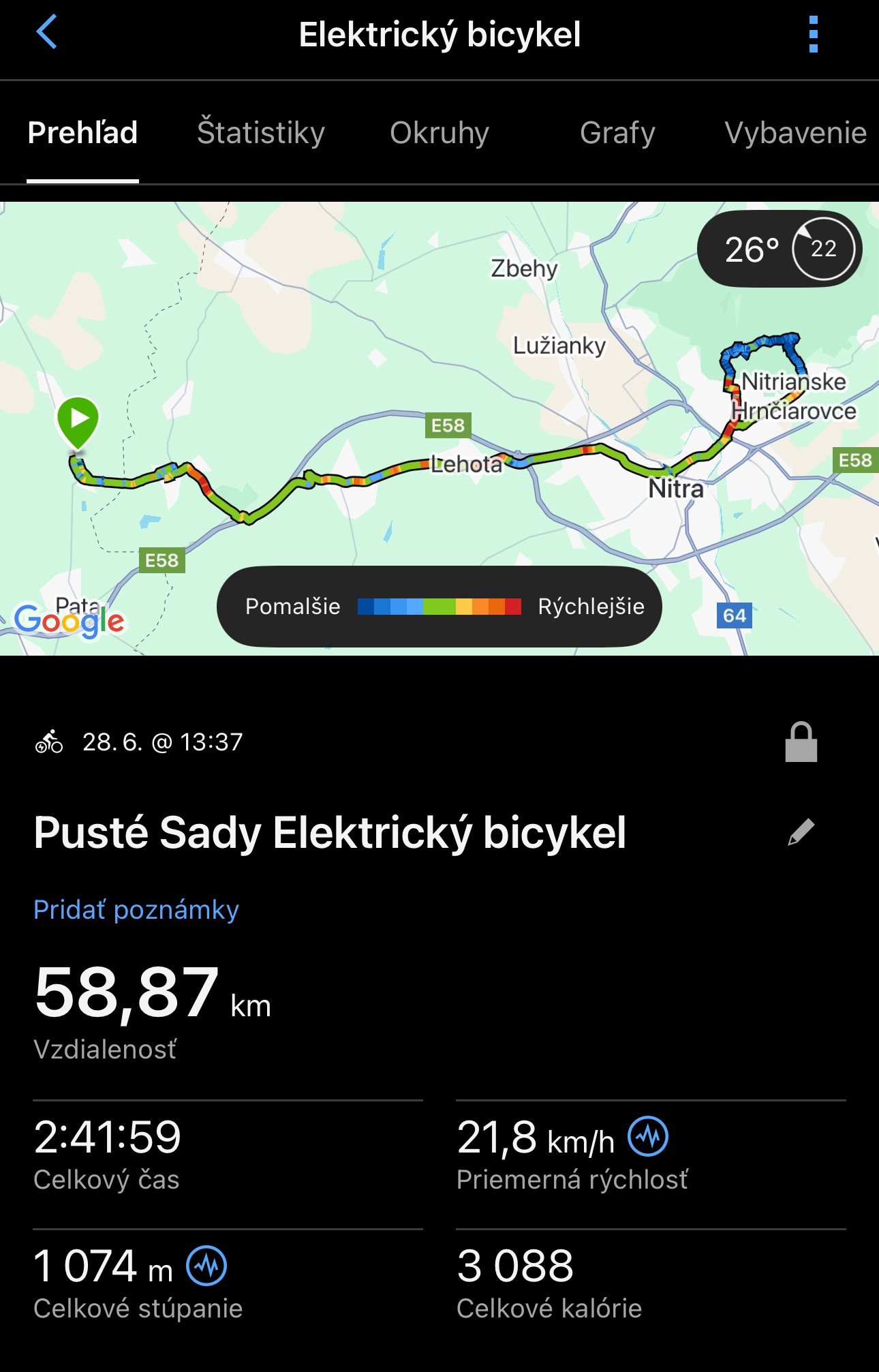879x1372 pixels.
Task: Switch to the Okruhy tab
Action: pos(439,132)
